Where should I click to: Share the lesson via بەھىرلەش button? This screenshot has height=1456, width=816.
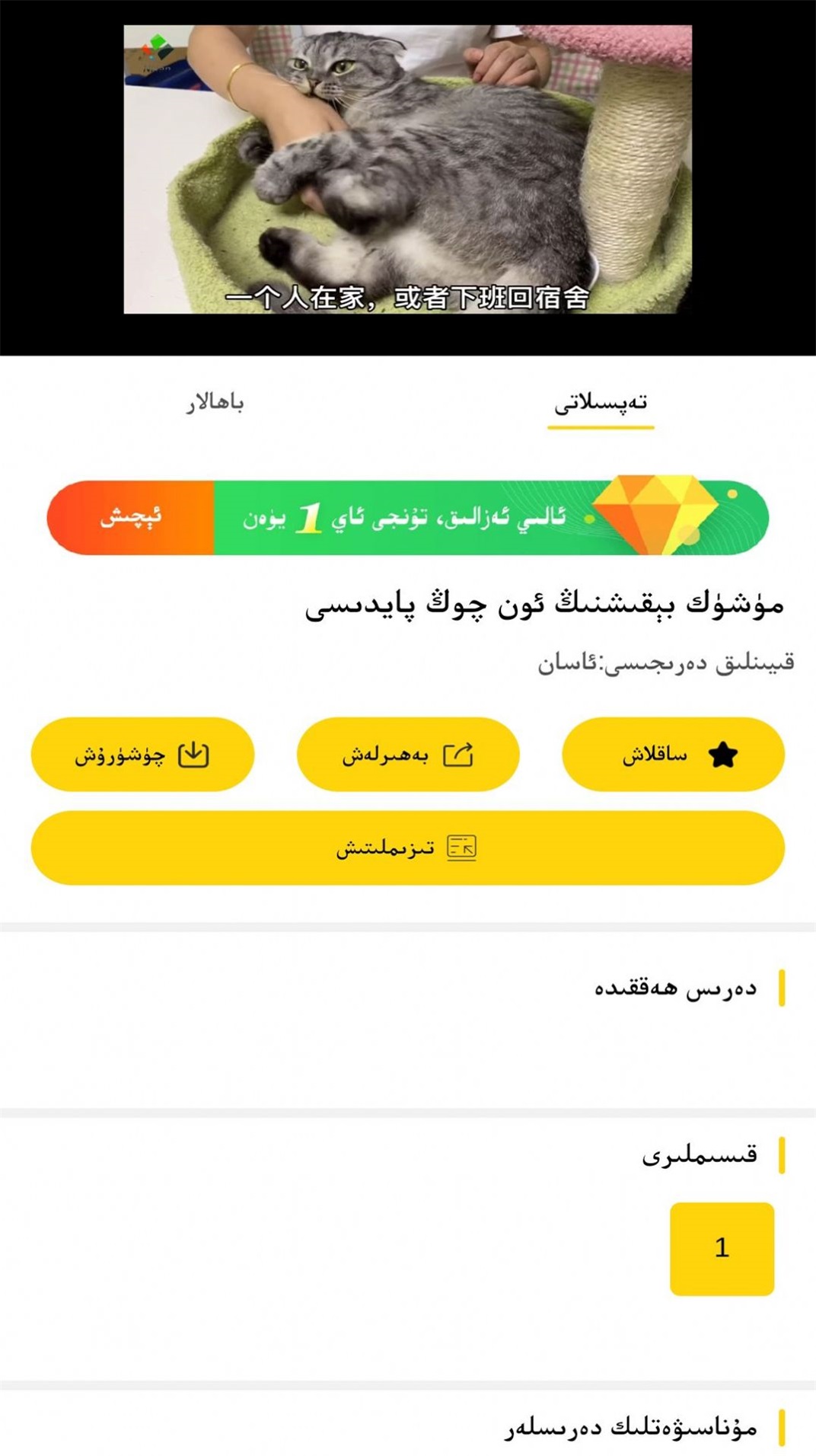coord(408,755)
